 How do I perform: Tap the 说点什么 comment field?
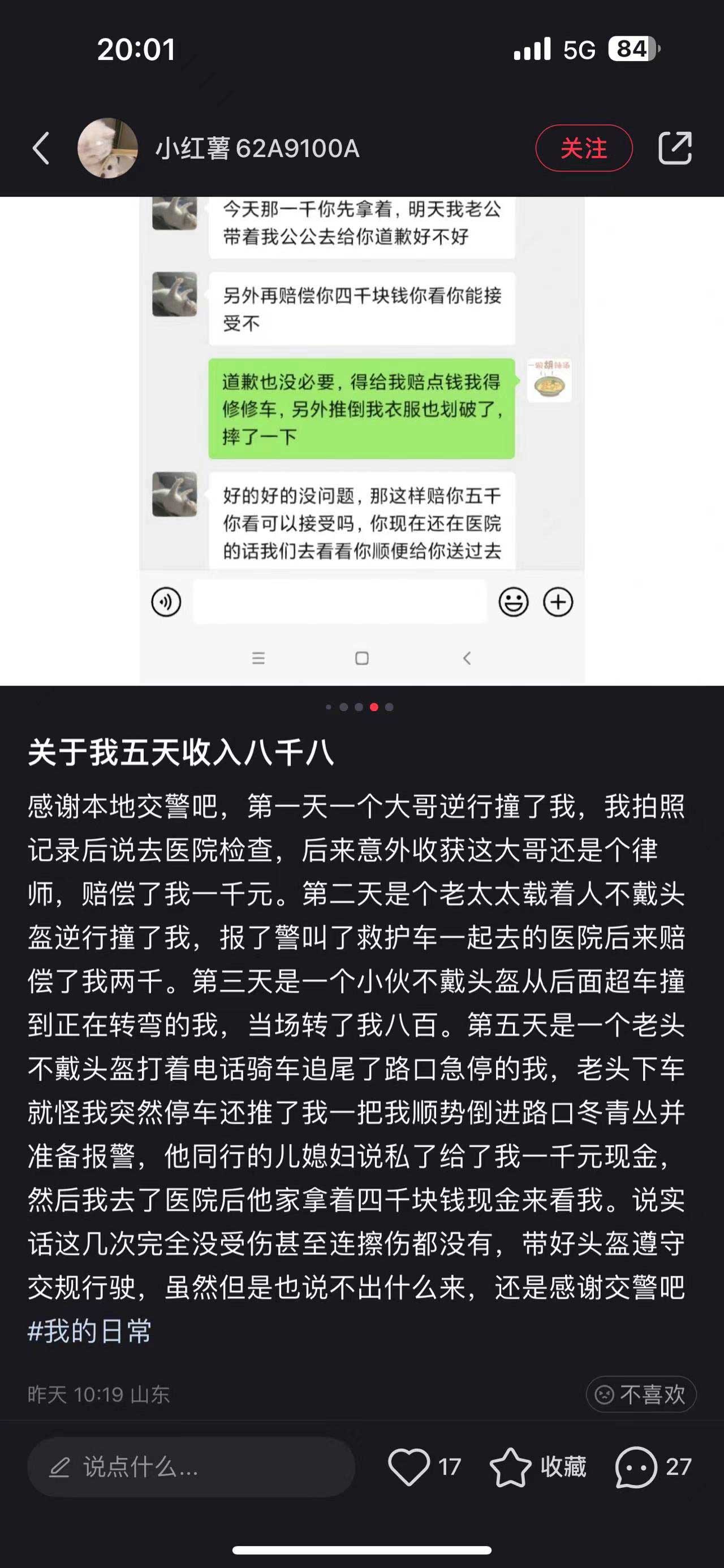click(191, 1467)
